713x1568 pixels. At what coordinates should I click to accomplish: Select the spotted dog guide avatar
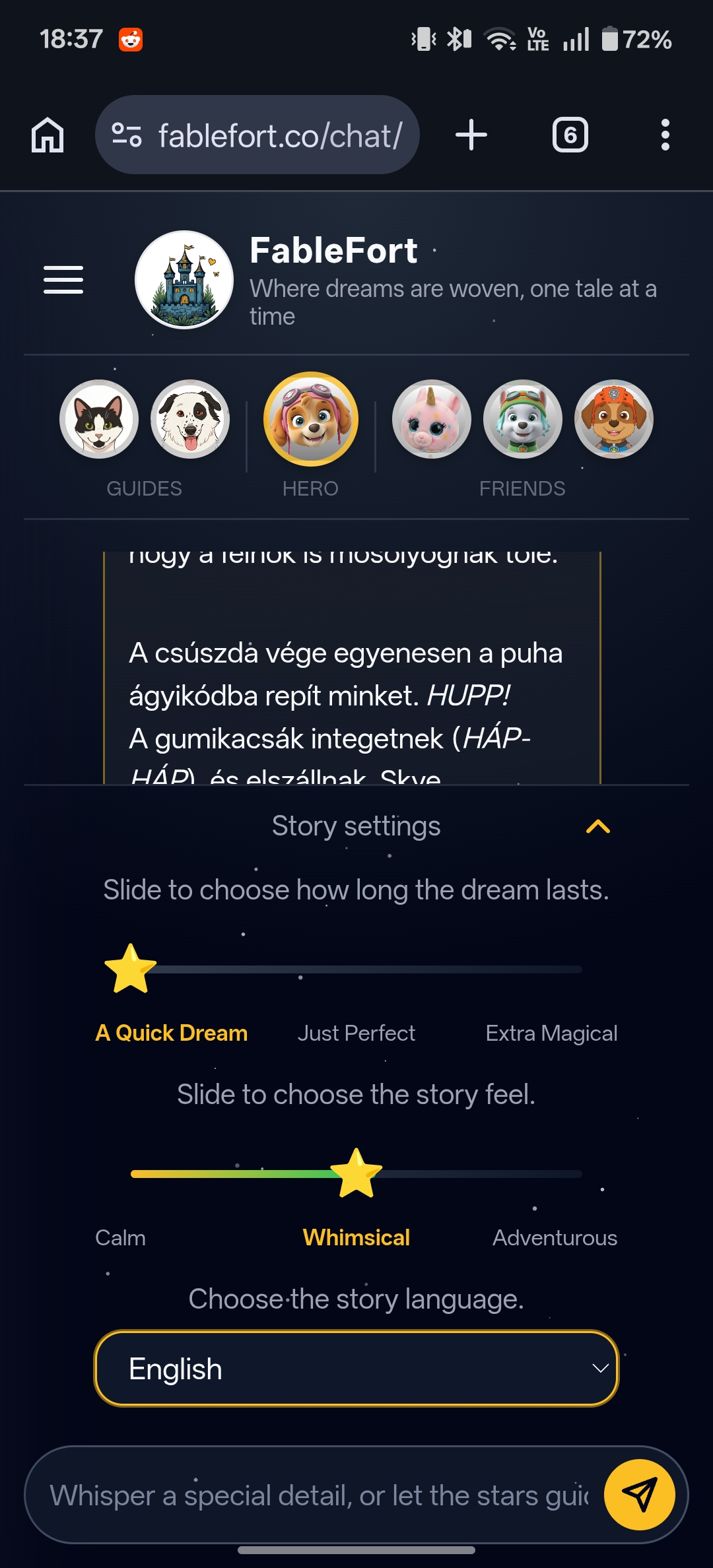click(190, 419)
